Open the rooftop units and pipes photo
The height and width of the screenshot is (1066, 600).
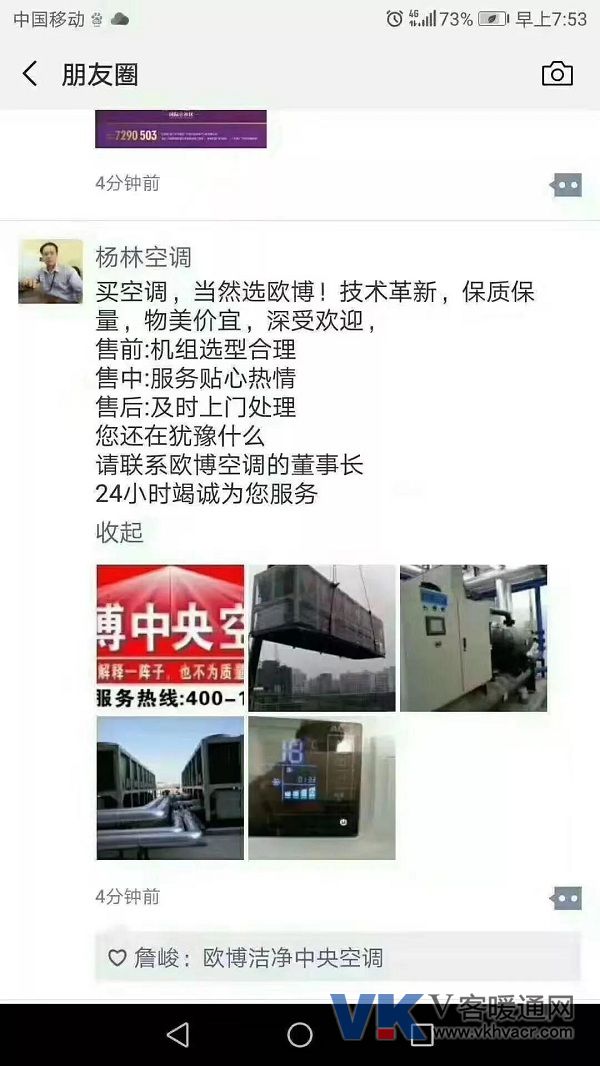point(170,787)
